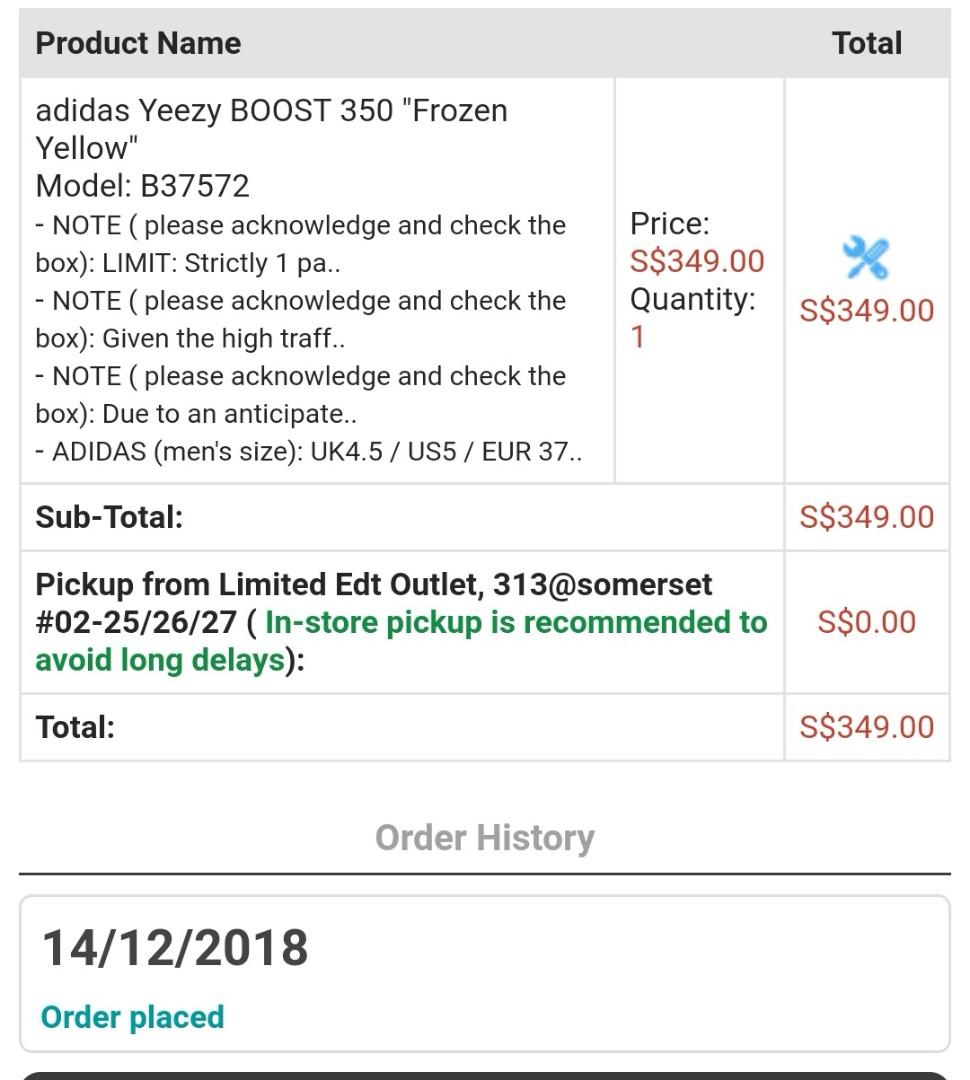Select the Sub-Total amount
This screenshot has height=1080, width=970.
tap(867, 518)
